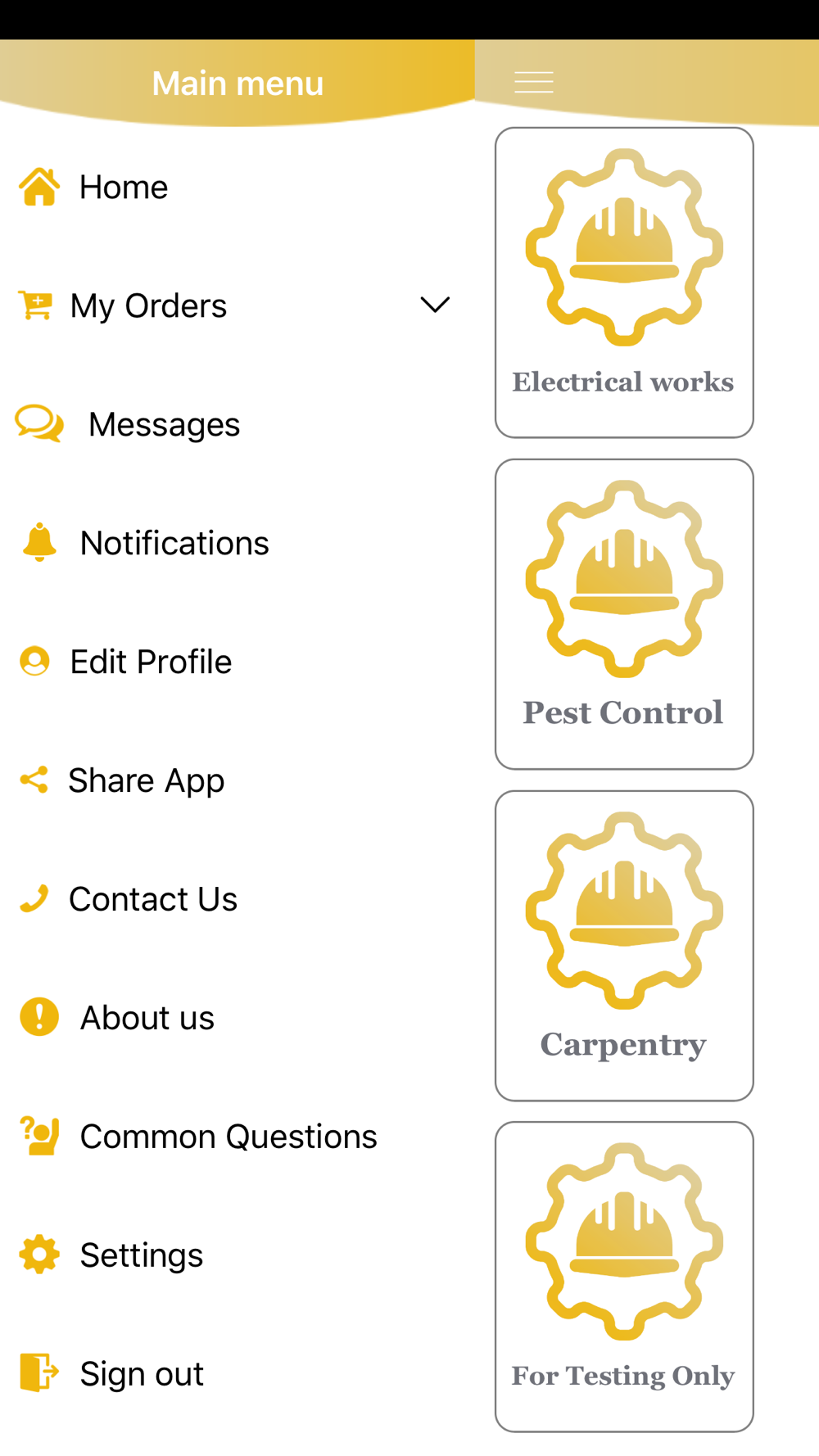
Task: Choose the Electrical works service card
Action: [624, 283]
